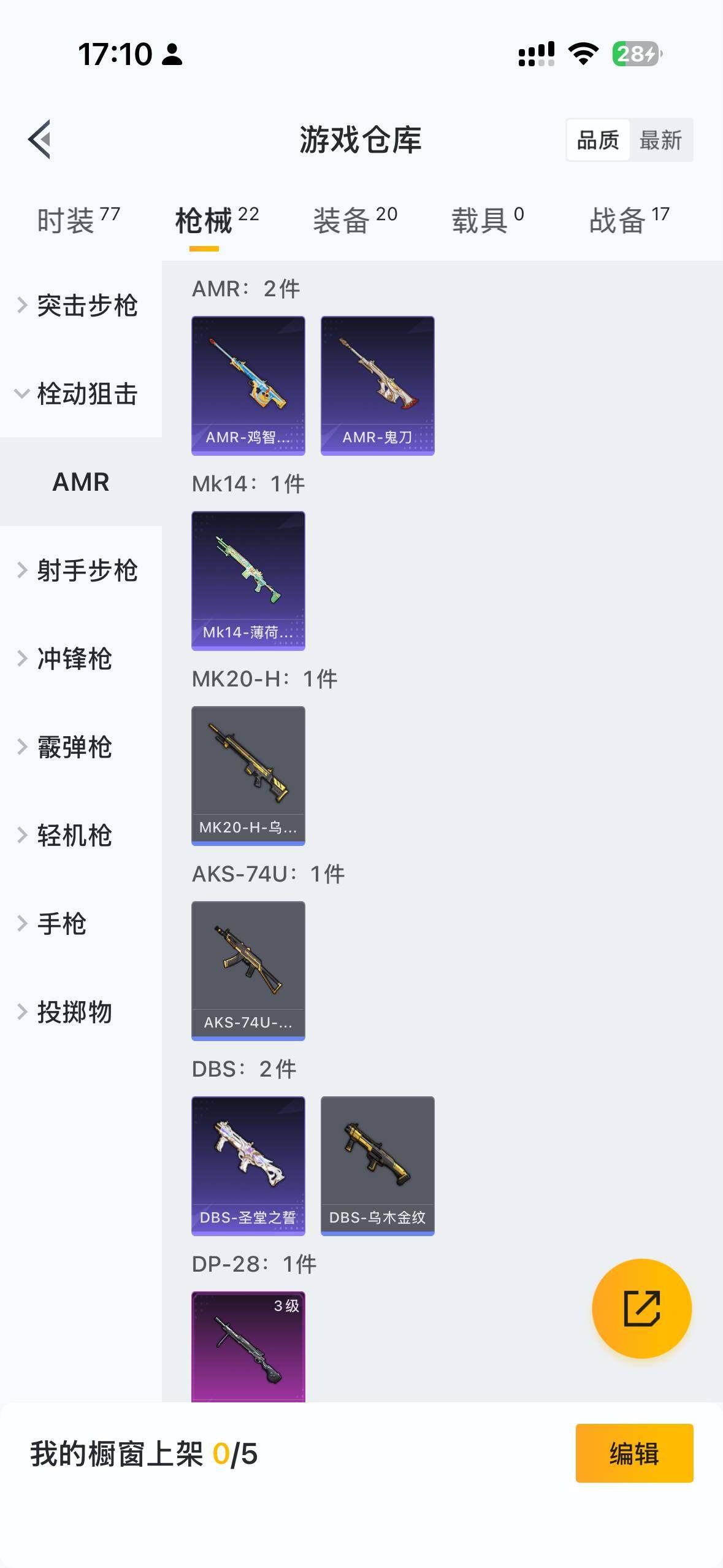723x1568 pixels.
Task: Open the DBS-圣堂之誓 weapon skin
Action: [x=248, y=1166]
